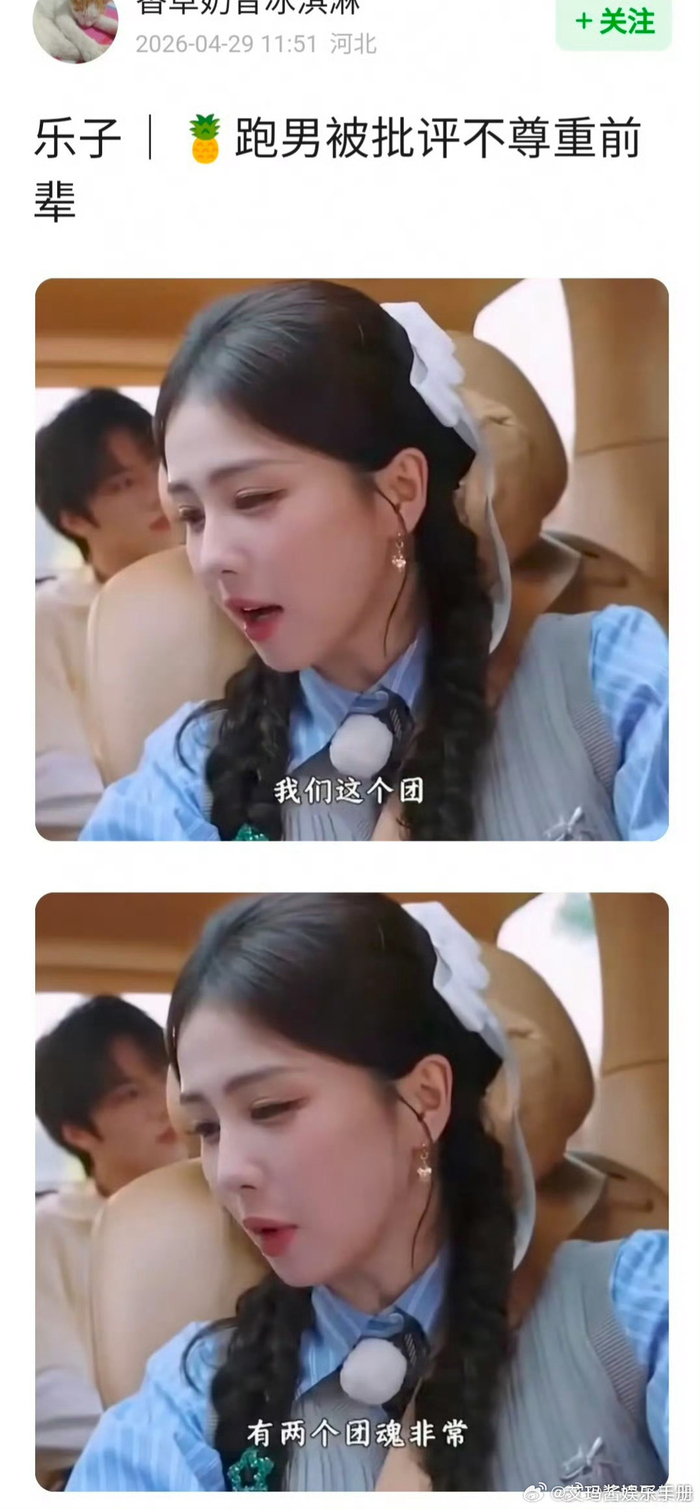700x1509 pixels.
Task: Follow the post author via +关注
Action: click(613, 22)
